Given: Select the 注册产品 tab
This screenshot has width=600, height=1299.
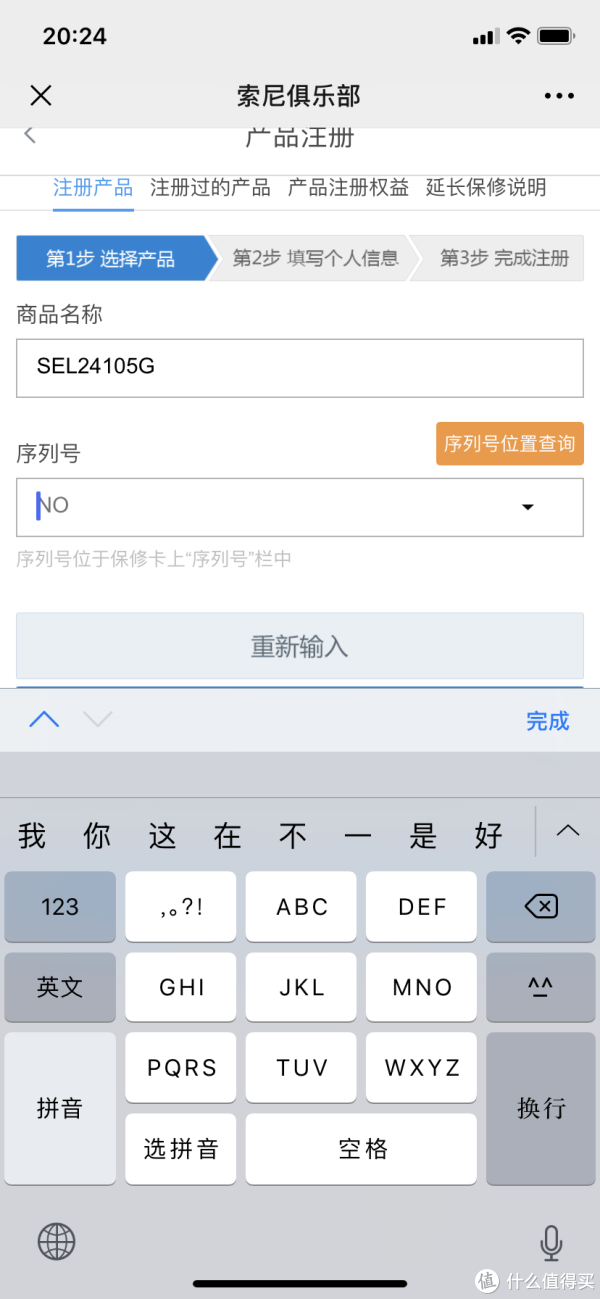Looking at the screenshot, I should point(93,187).
